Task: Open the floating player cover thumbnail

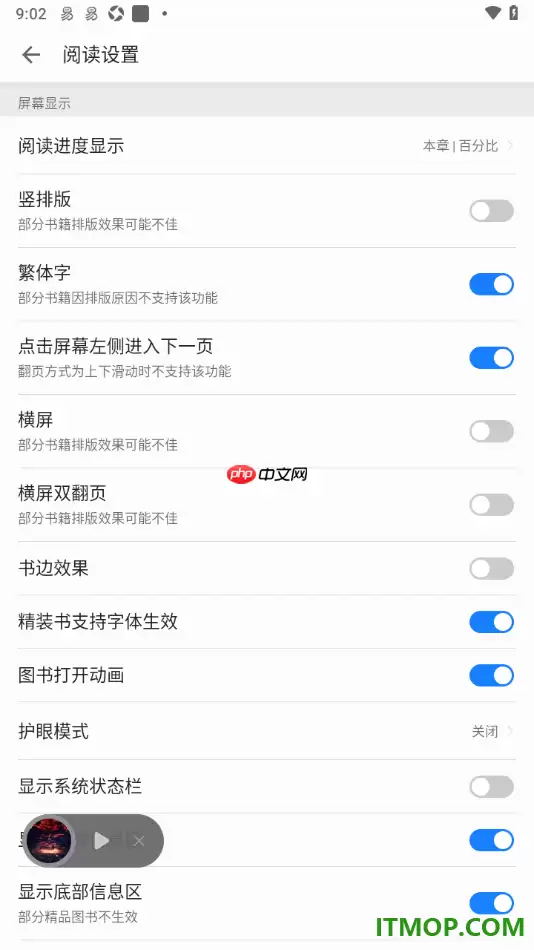Action: point(50,840)
